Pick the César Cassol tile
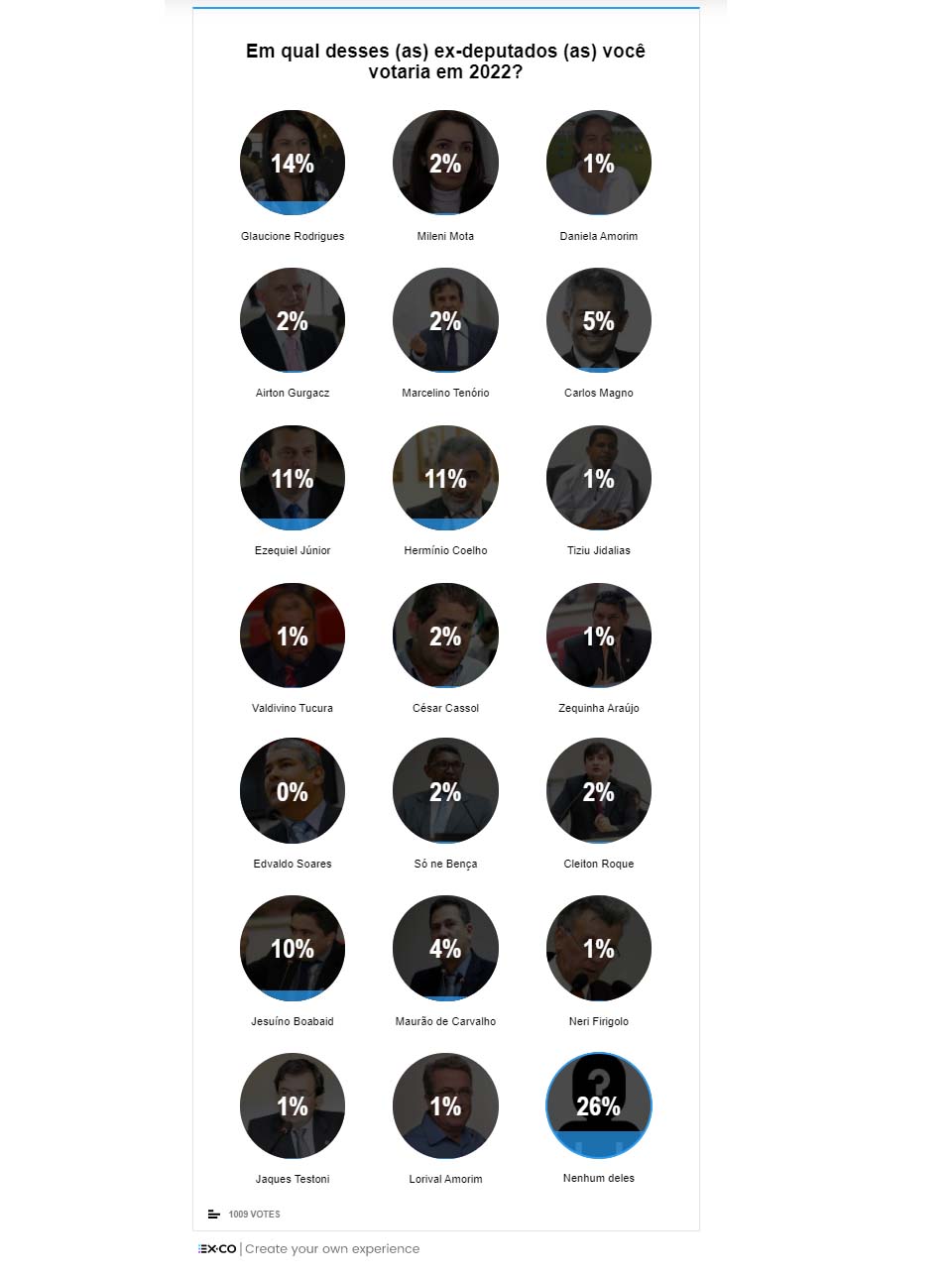Screen dimensions: 952x1276 [x=445, y=636]
